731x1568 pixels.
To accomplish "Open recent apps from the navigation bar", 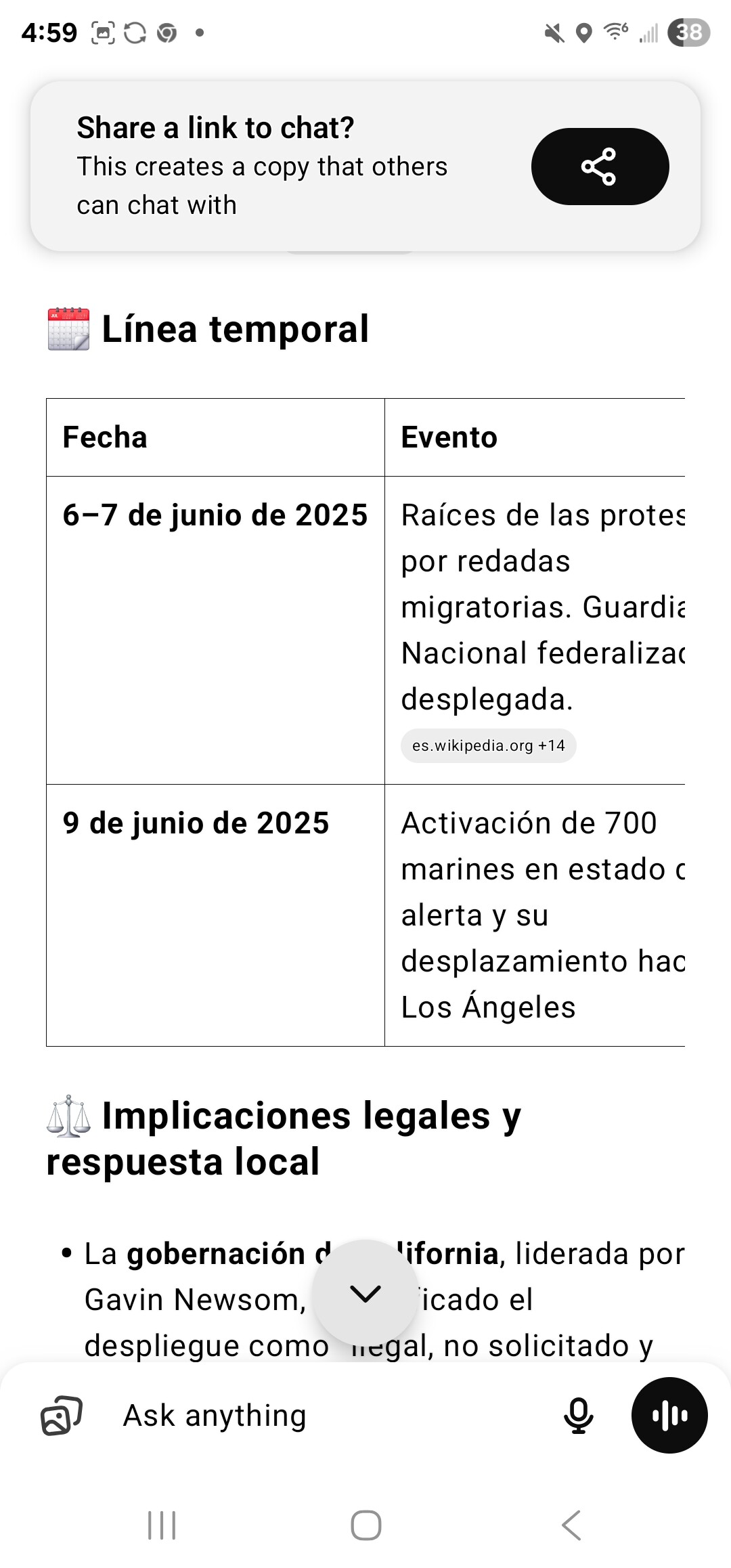I will pyautogui.click(x=162, y=1525).
